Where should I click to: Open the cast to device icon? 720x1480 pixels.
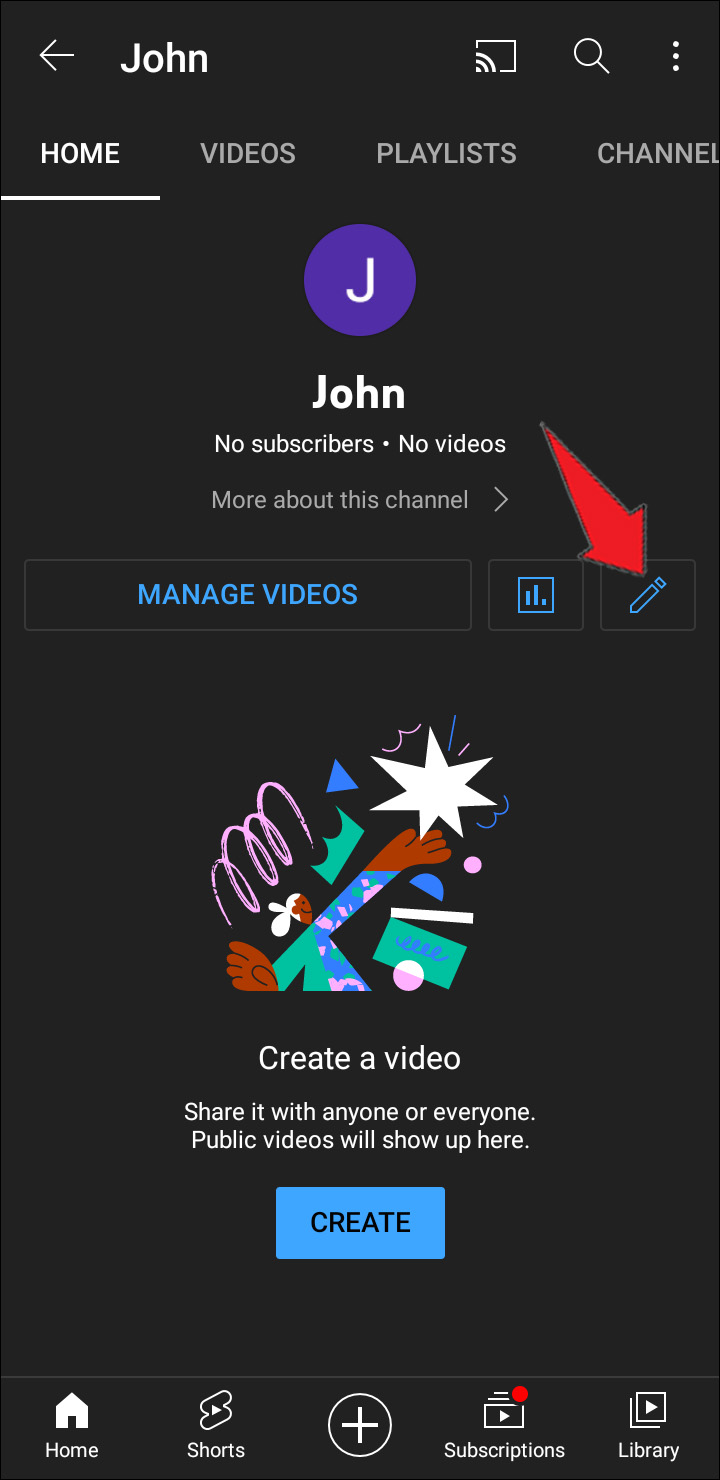tap(496, 57)
